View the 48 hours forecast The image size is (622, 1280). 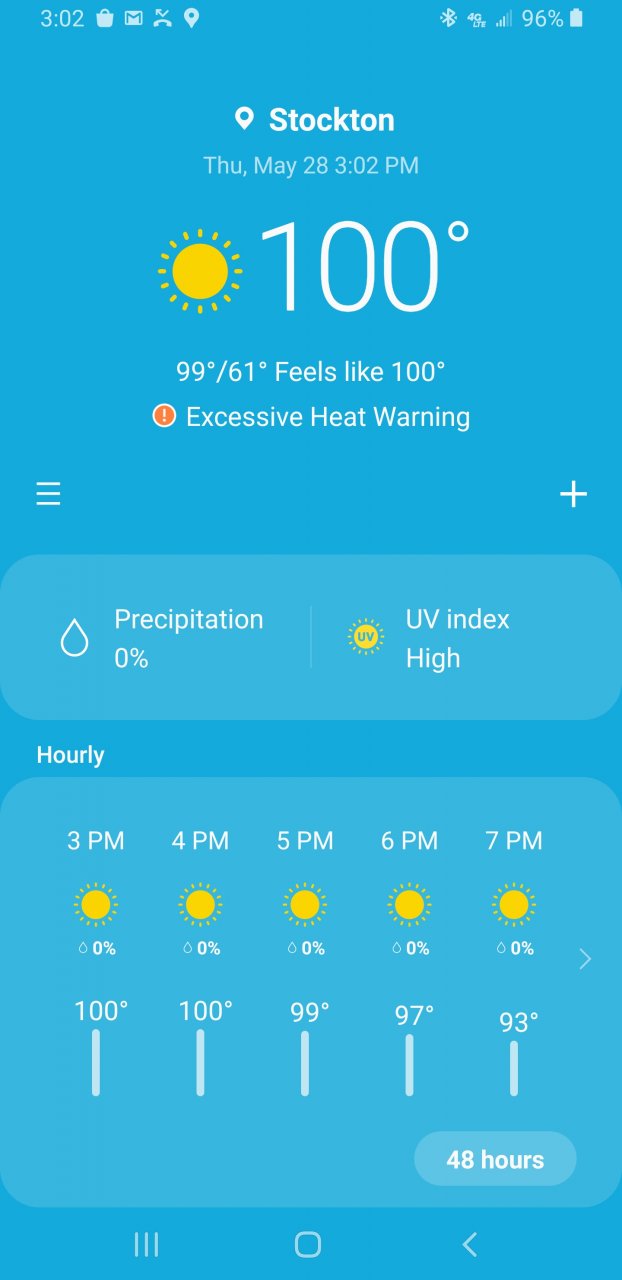point(495,1159)
